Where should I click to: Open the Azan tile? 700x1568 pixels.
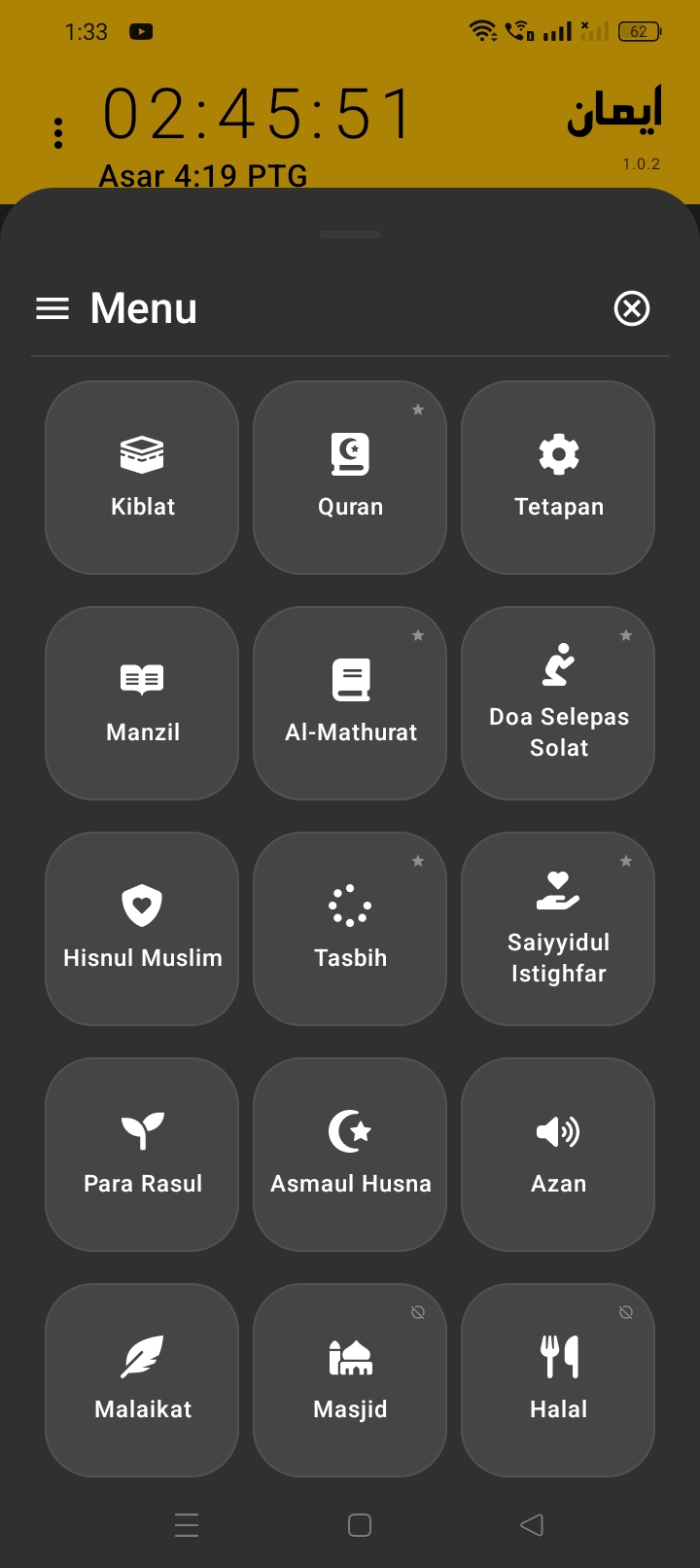558,1154
